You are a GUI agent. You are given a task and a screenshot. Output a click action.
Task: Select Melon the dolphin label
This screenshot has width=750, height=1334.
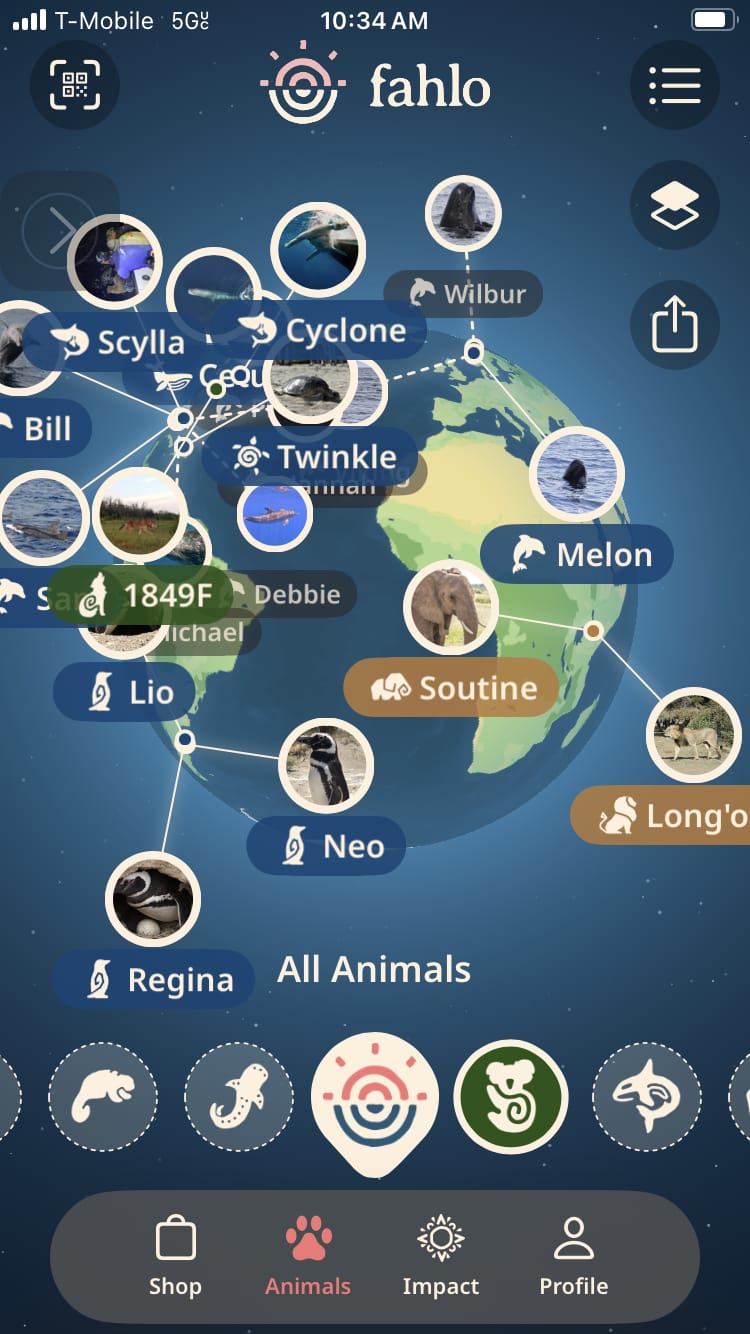click(577, 555)
